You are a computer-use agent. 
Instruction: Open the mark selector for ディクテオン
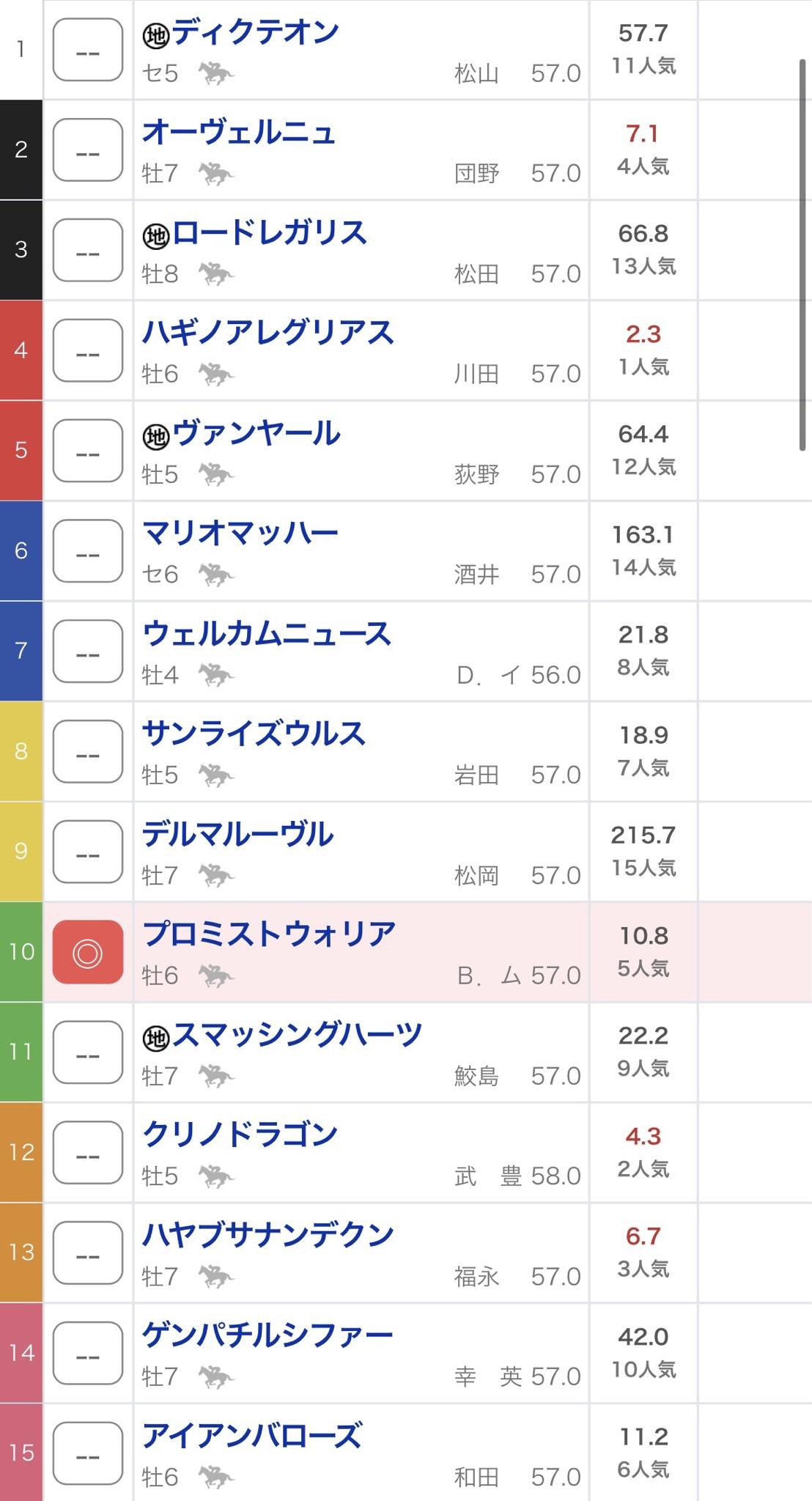(87, 50)
